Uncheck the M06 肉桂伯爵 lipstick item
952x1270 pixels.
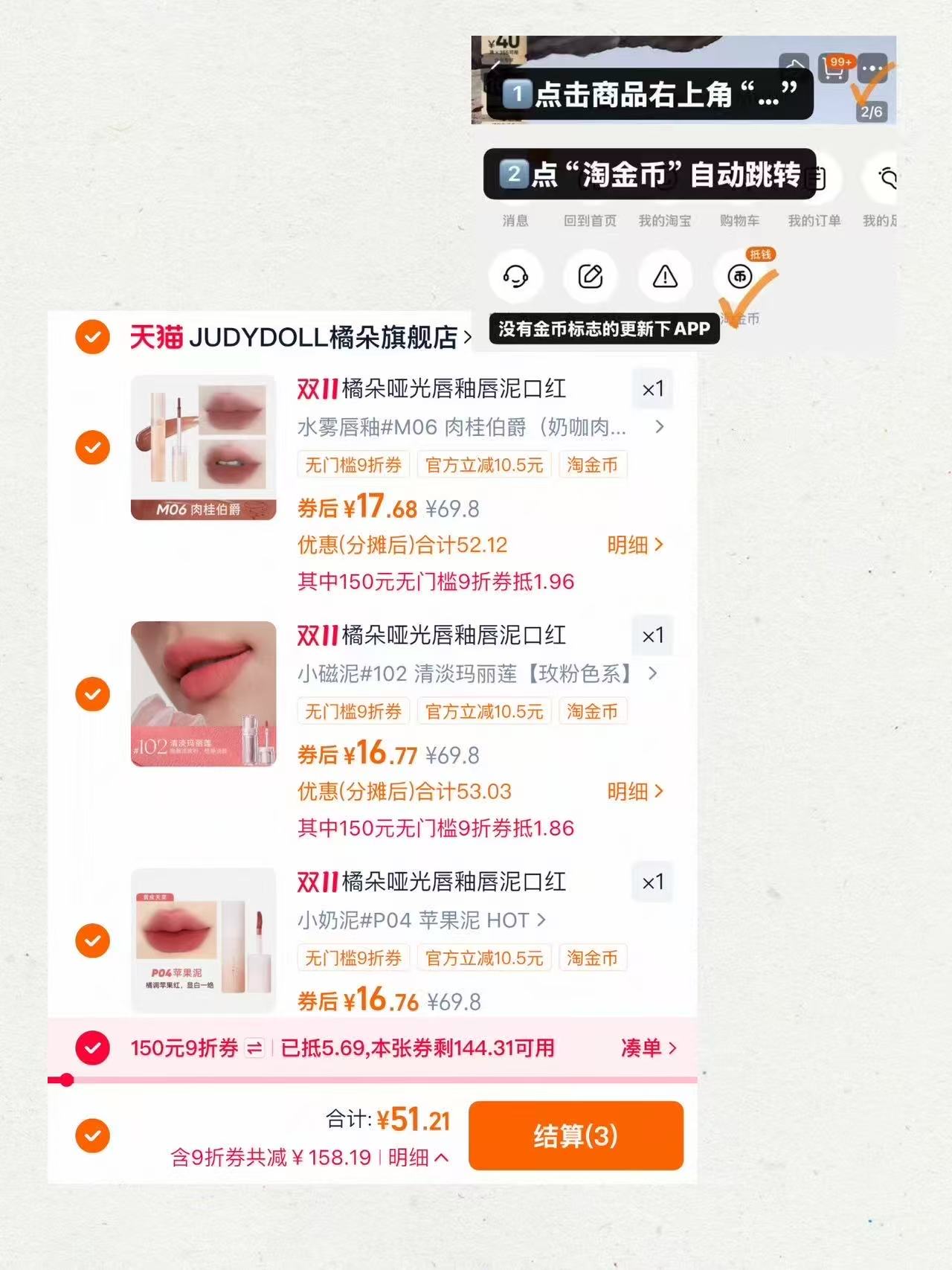tap(92, 448)
